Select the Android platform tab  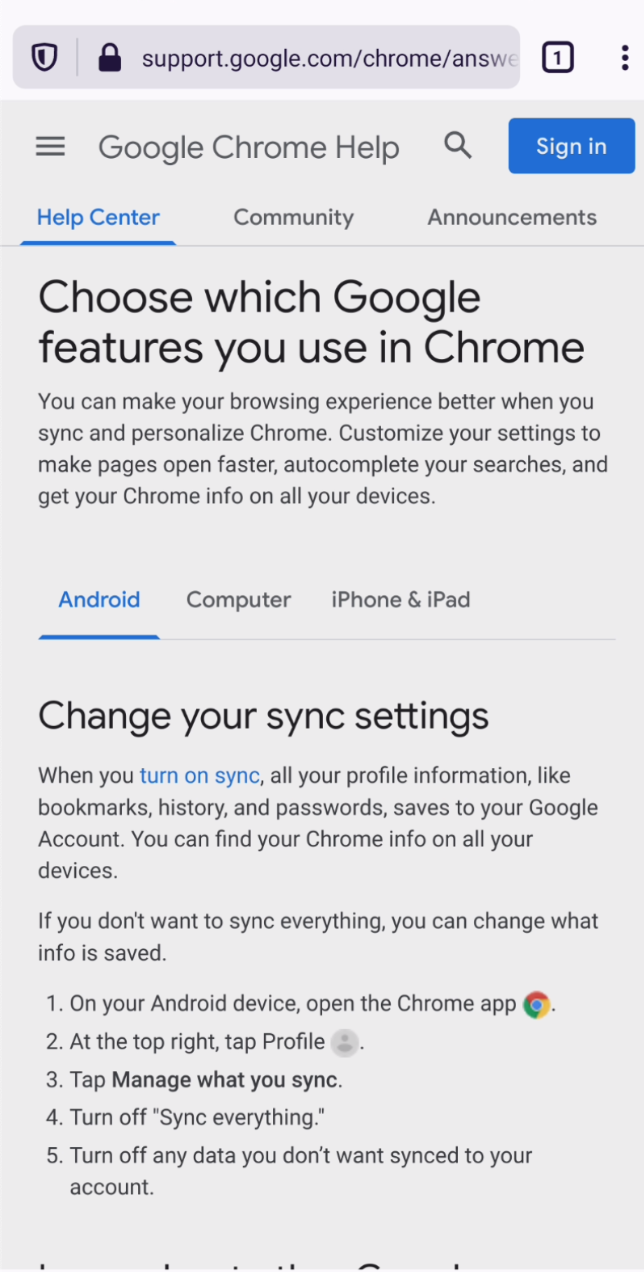click(99, 600)
